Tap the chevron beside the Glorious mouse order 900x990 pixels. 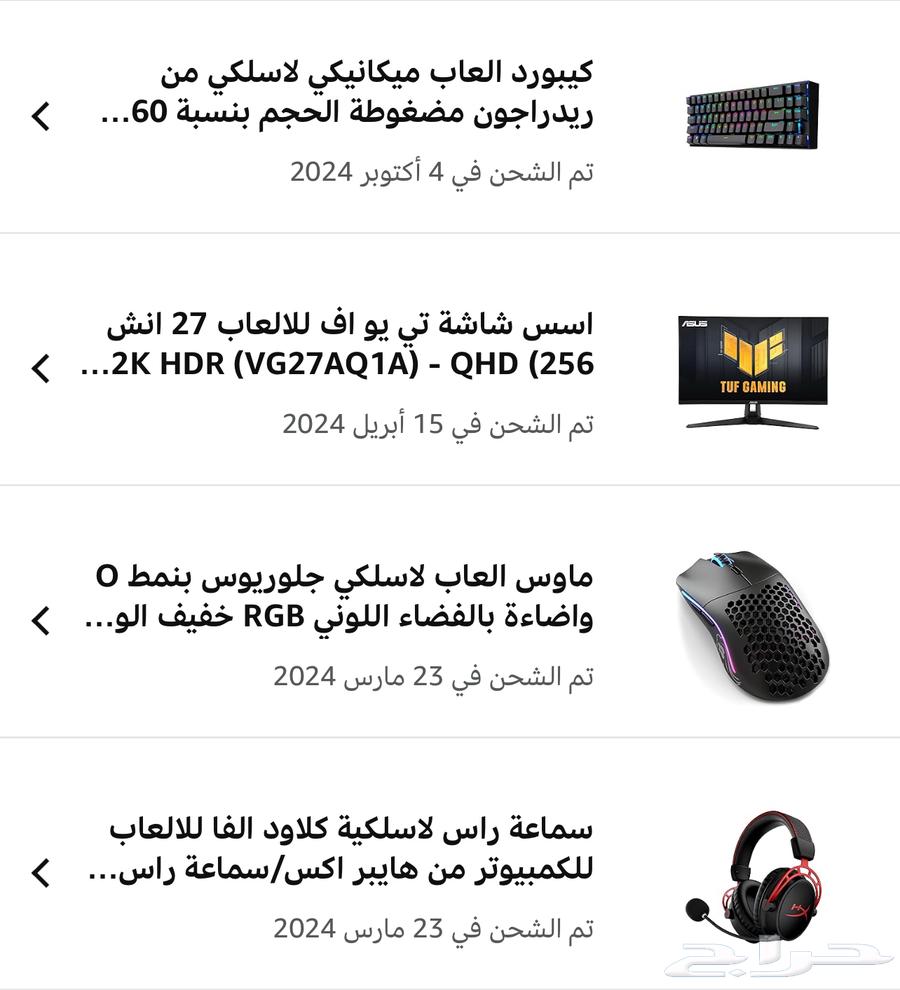point(41,620)
